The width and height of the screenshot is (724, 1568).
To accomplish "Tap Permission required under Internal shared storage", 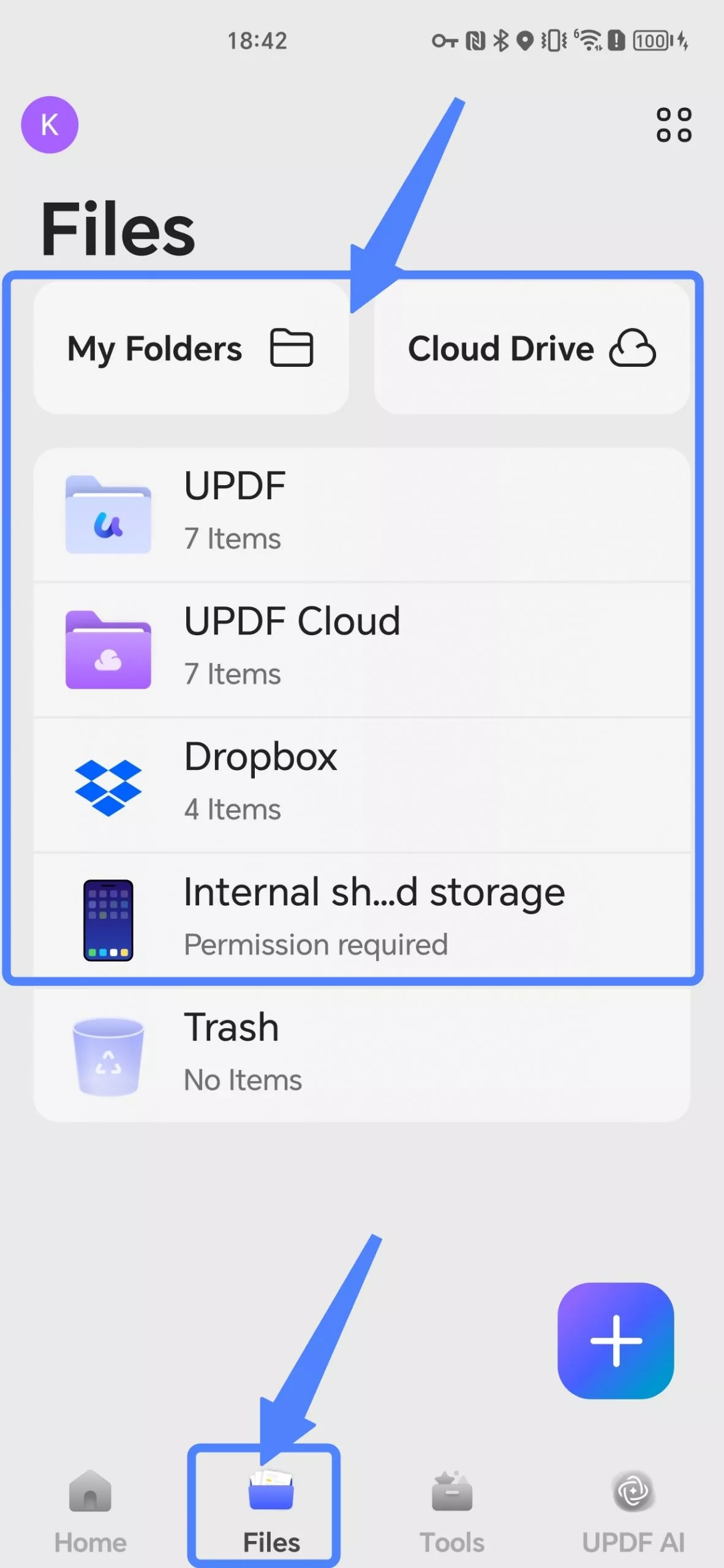I will [315, 944].
